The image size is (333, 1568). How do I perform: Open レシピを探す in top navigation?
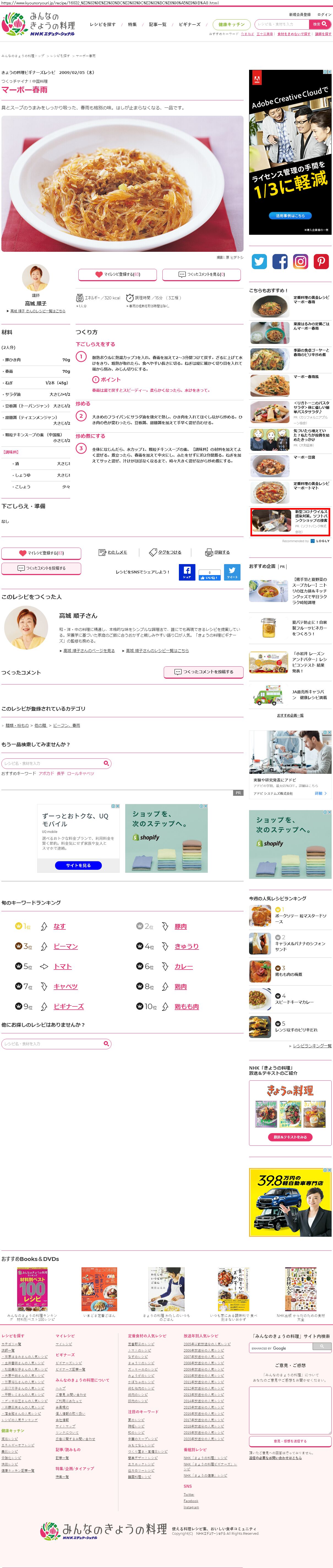click(102, 24)
